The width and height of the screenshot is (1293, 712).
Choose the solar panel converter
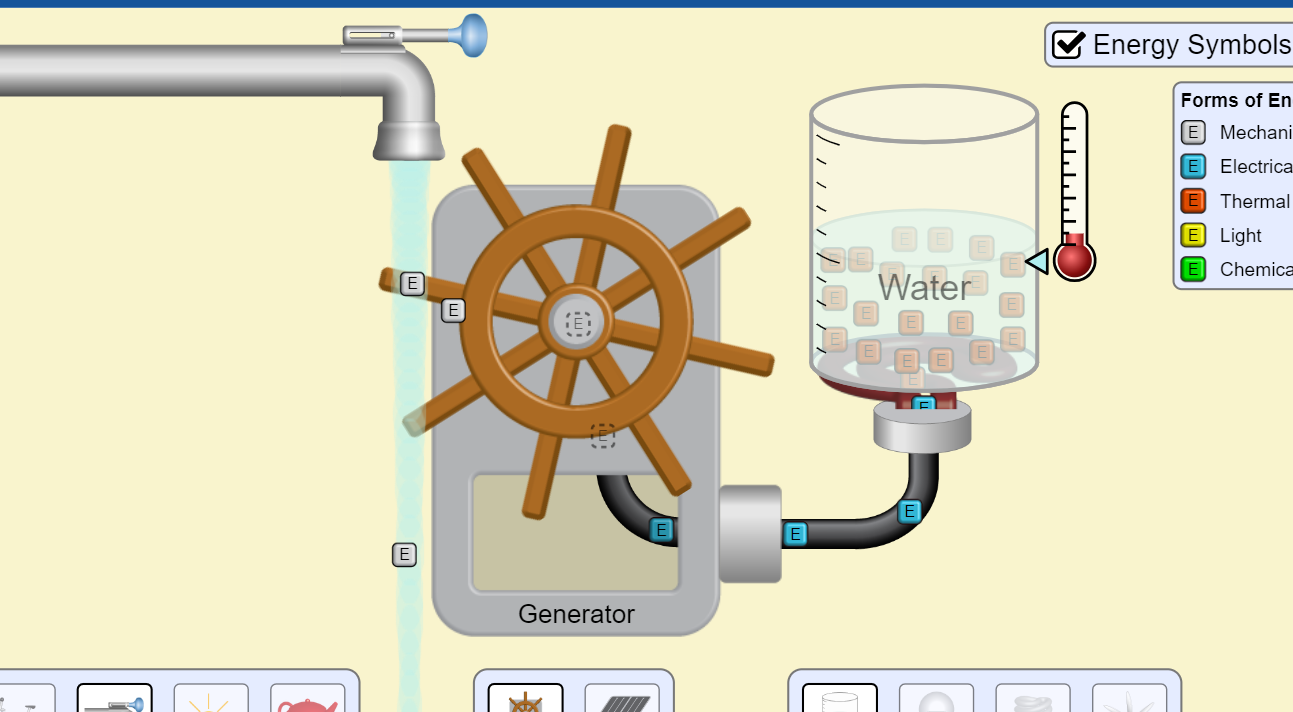(x=622, y=700)
